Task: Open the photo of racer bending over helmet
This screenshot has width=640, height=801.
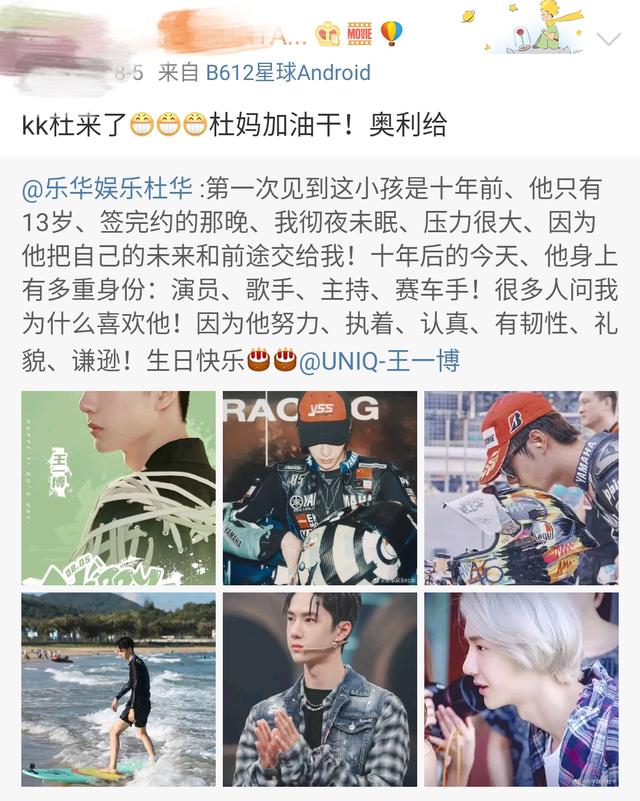Action: click(x=521, y=487)
